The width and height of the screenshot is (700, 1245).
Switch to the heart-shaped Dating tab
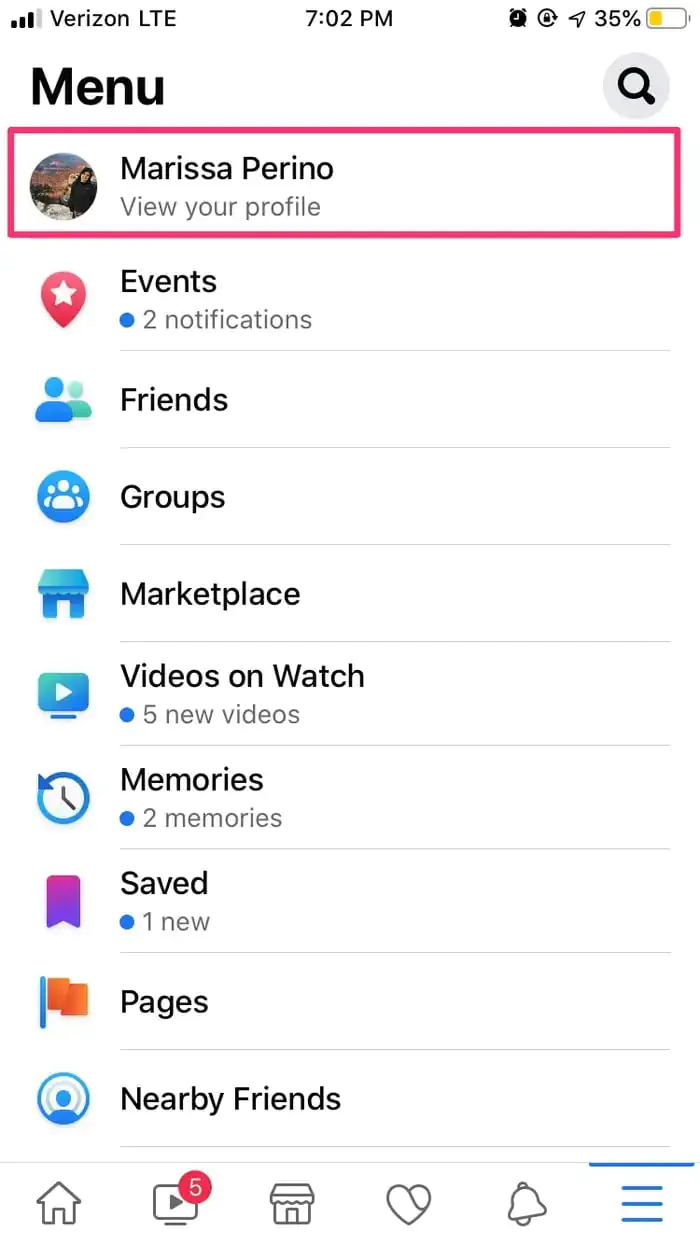click(409, 1203)
